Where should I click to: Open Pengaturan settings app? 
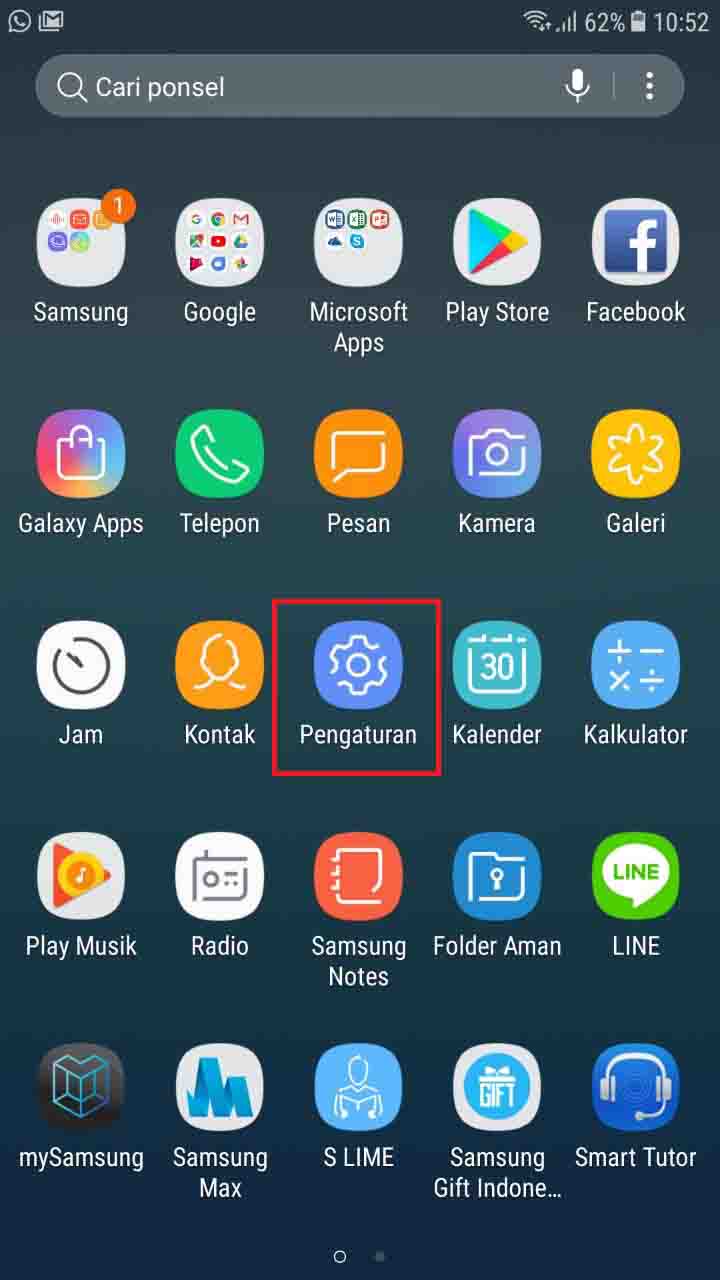tap(358, 666)
